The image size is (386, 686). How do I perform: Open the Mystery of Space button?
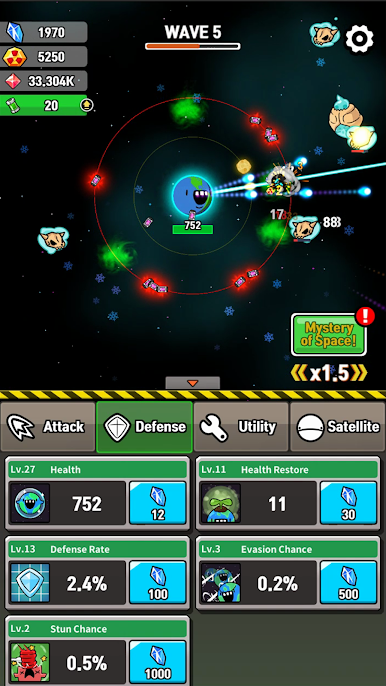(329, 335)
